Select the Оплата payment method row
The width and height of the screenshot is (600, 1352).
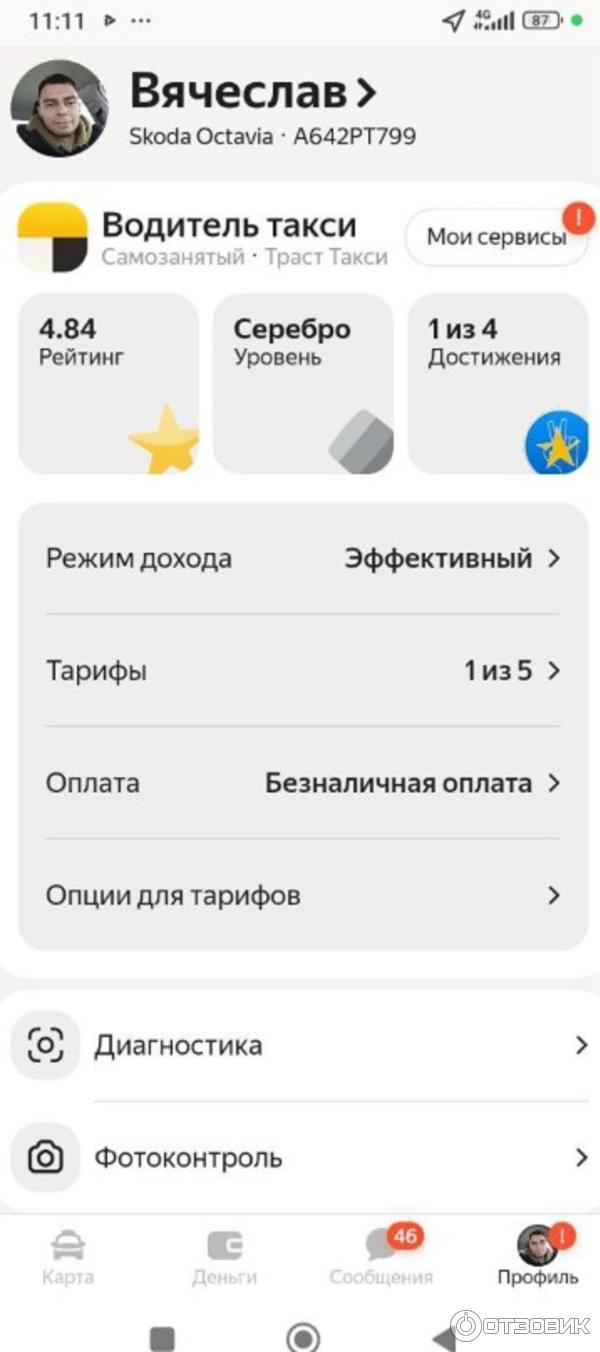[302, 783]
